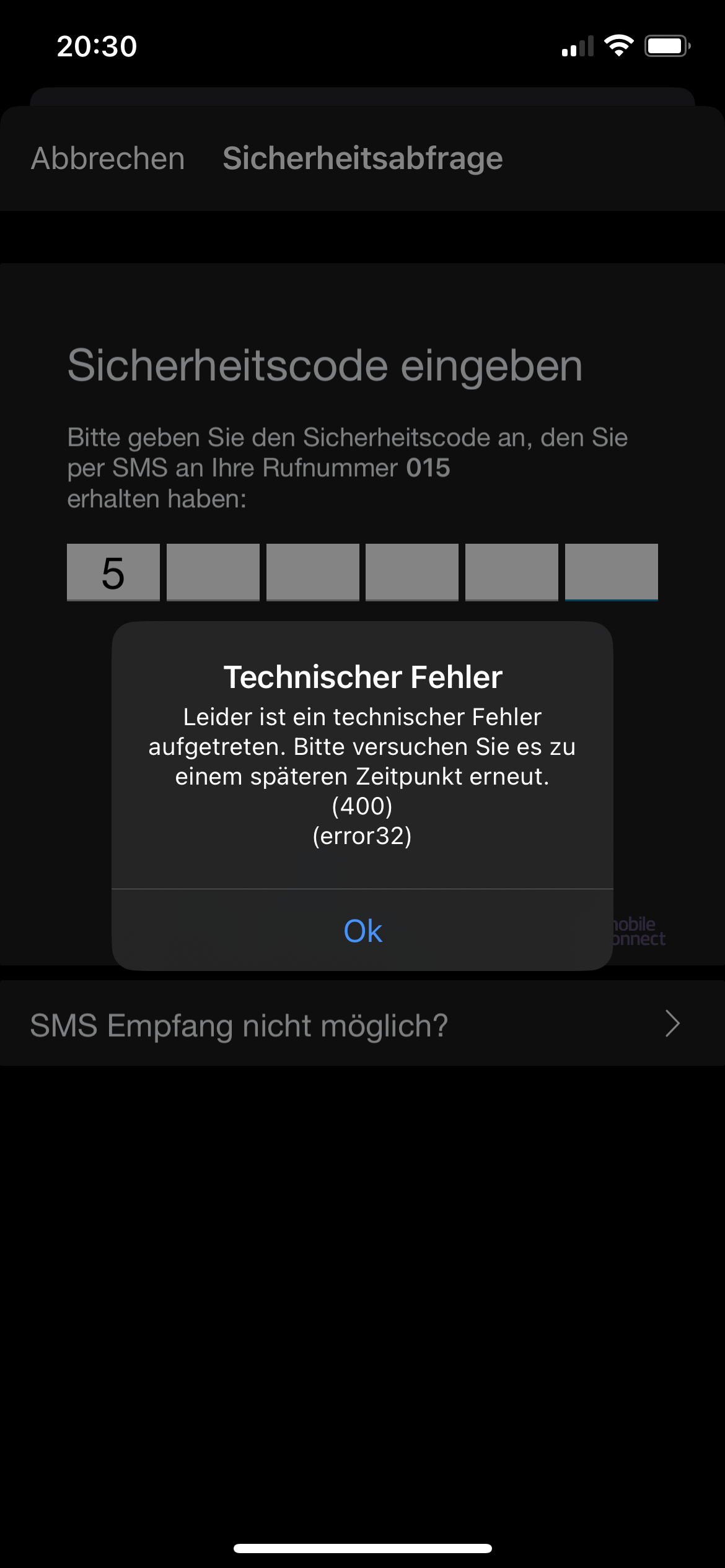Dismiss the error dialog with Ok
Screen dimensions: 725x1568
pos(362,930)
